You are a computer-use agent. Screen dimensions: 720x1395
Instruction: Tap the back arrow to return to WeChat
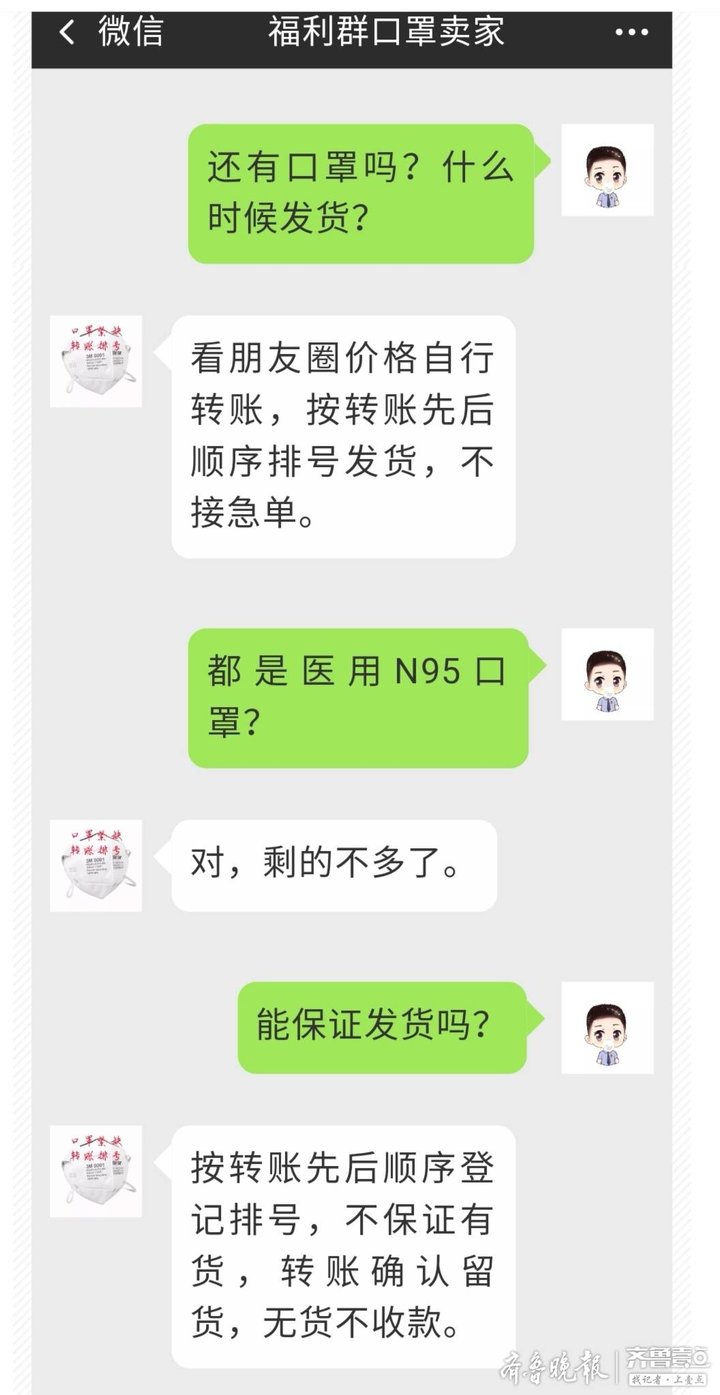coord(68,31)
